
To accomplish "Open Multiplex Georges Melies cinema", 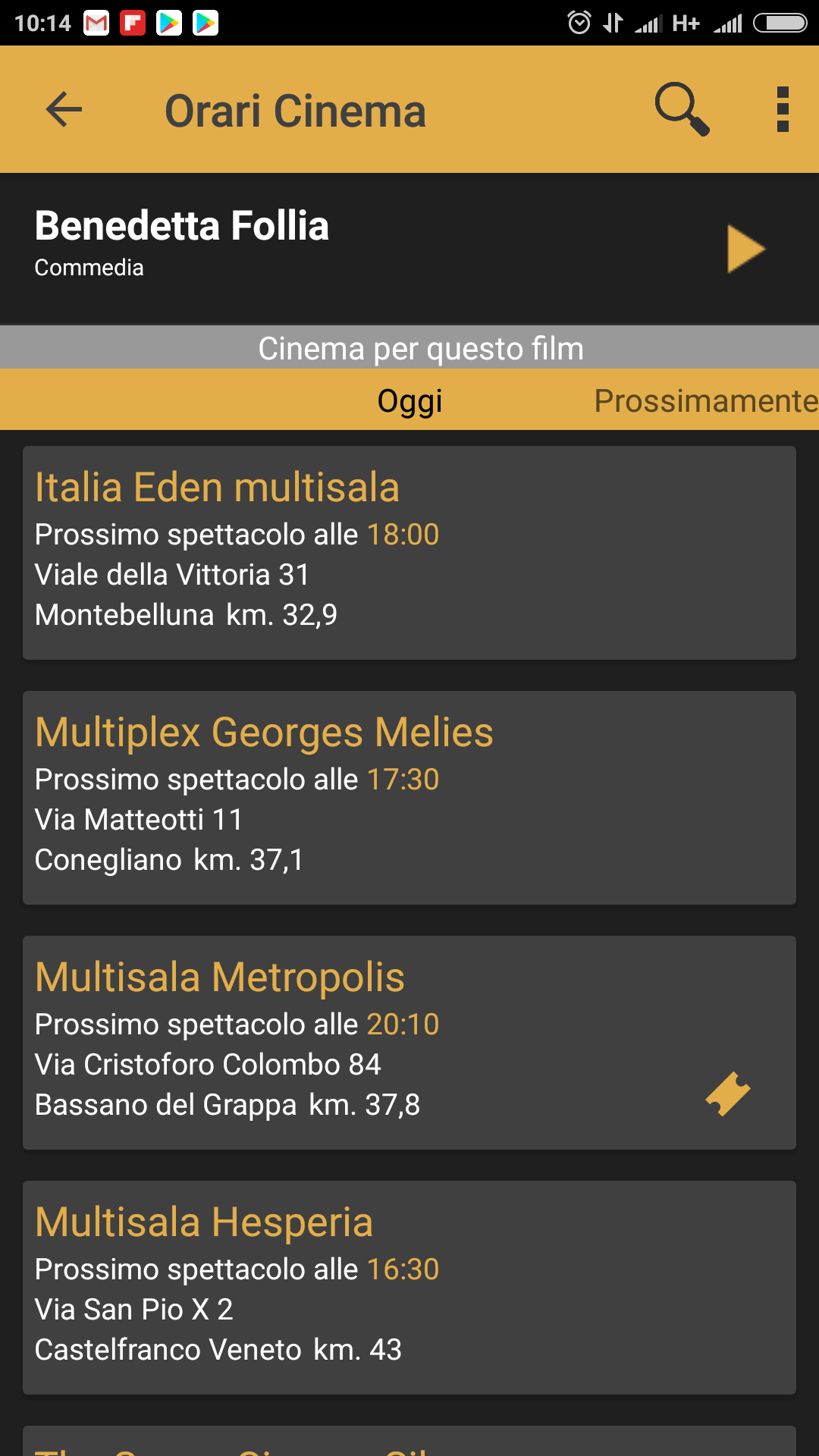I will pos(409,798).
